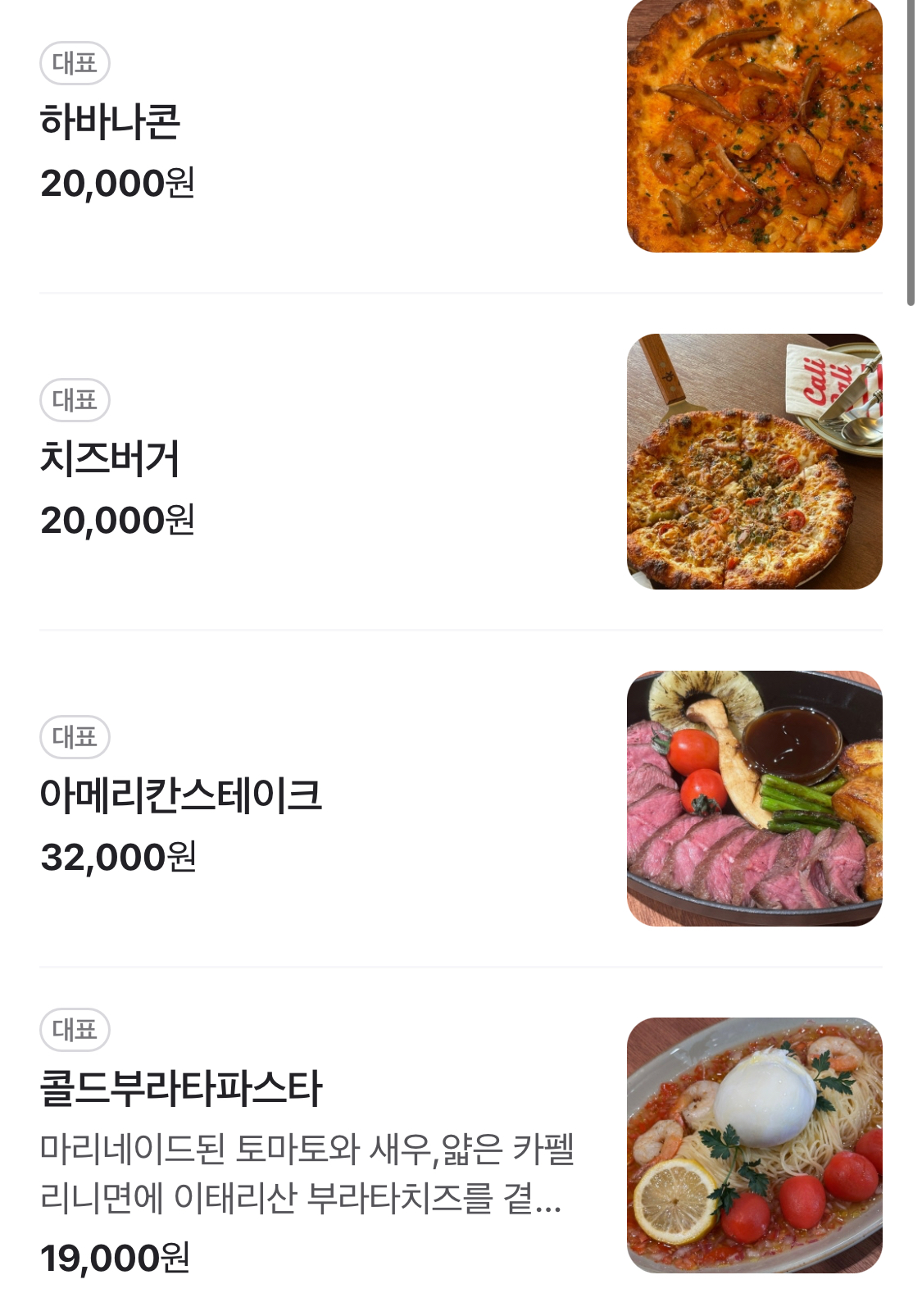Image resolution: width=922 pixels, height=1316 pixels.
Task: Open 콜드부라타파스타 menu entry
Action: [181, 1089]
